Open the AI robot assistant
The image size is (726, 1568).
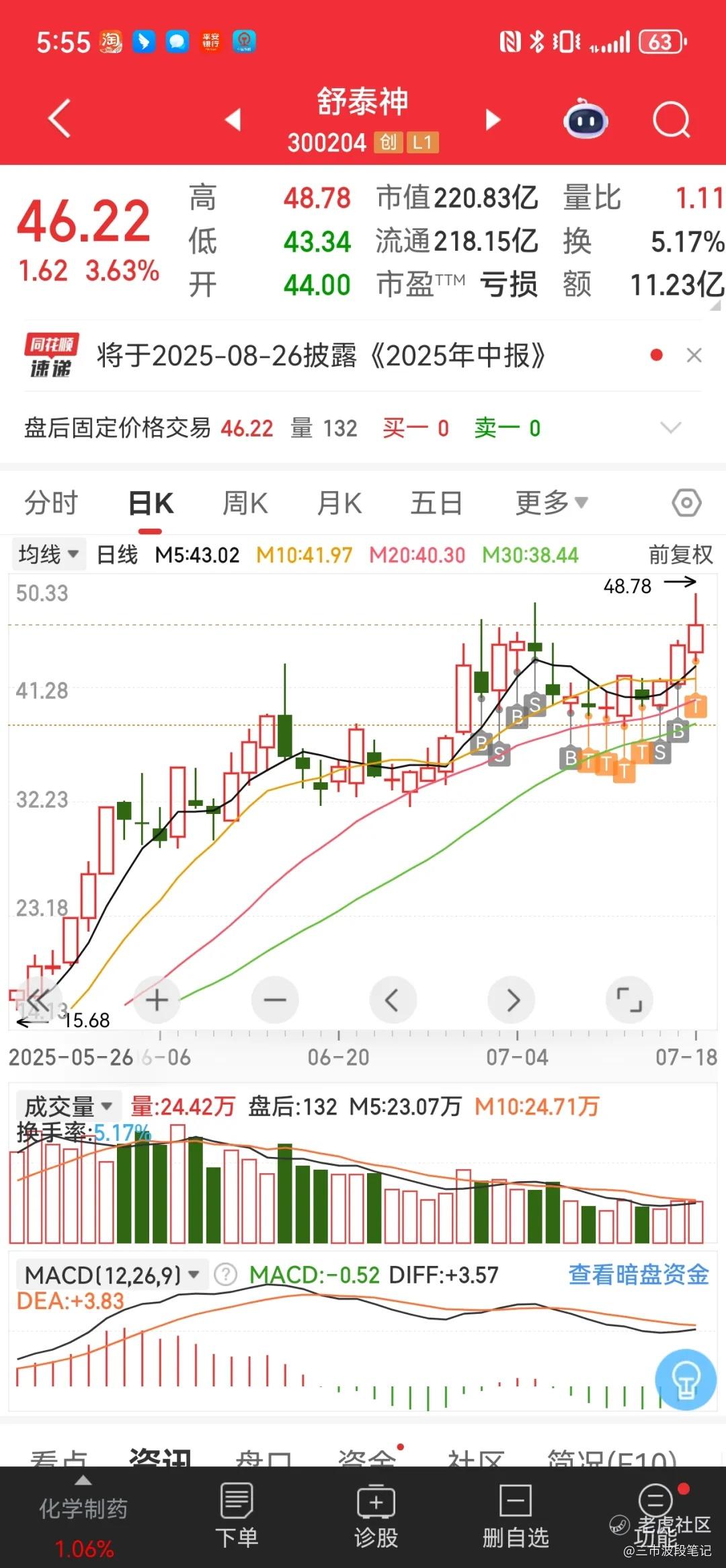tap(586, 120)
